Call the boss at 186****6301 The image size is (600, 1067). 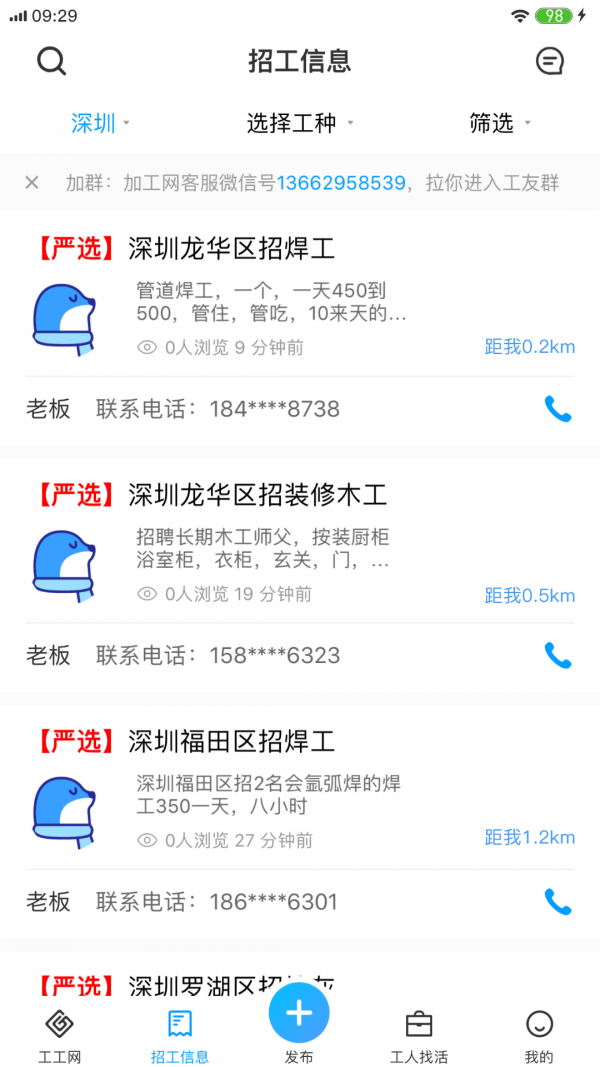tap(557, 902)
